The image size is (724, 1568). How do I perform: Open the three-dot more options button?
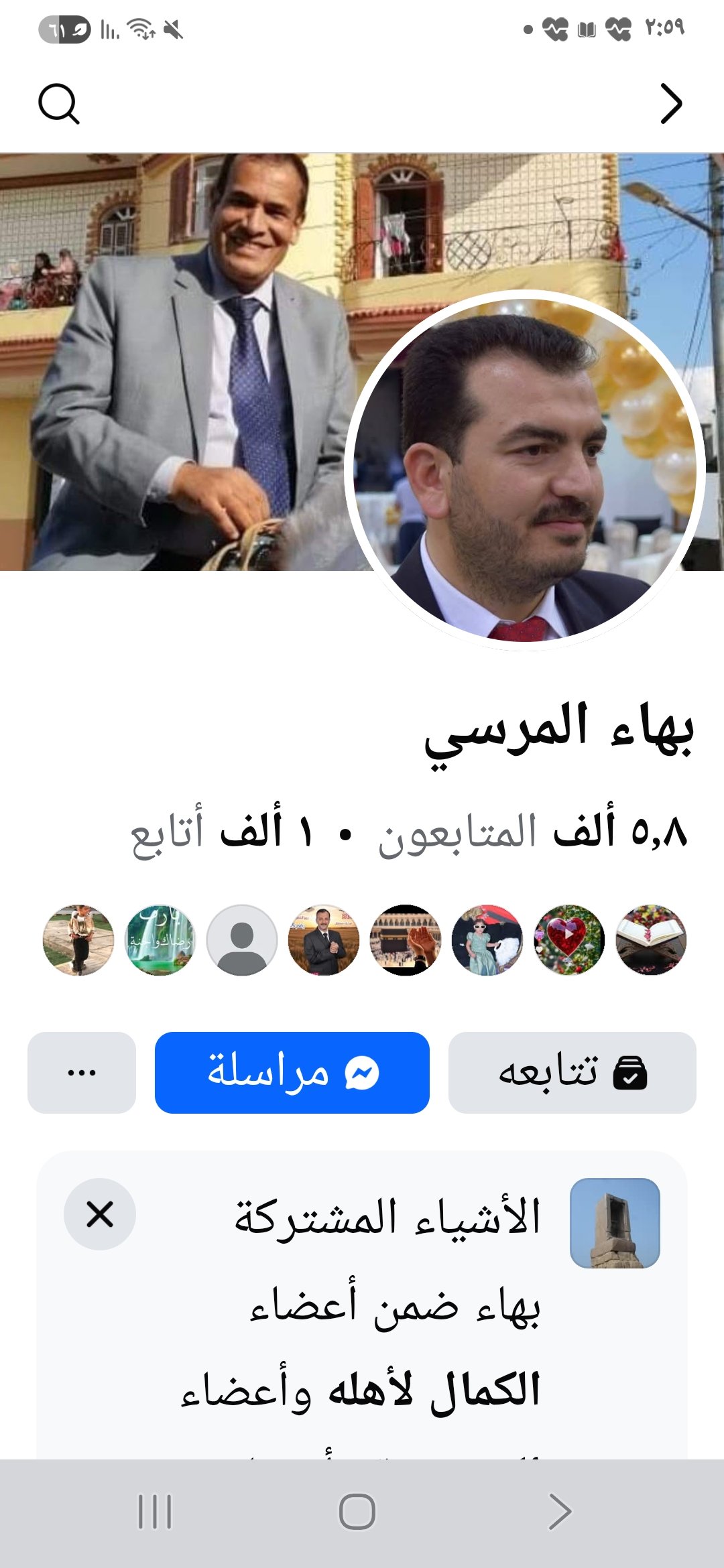[x=82, y=1073]
